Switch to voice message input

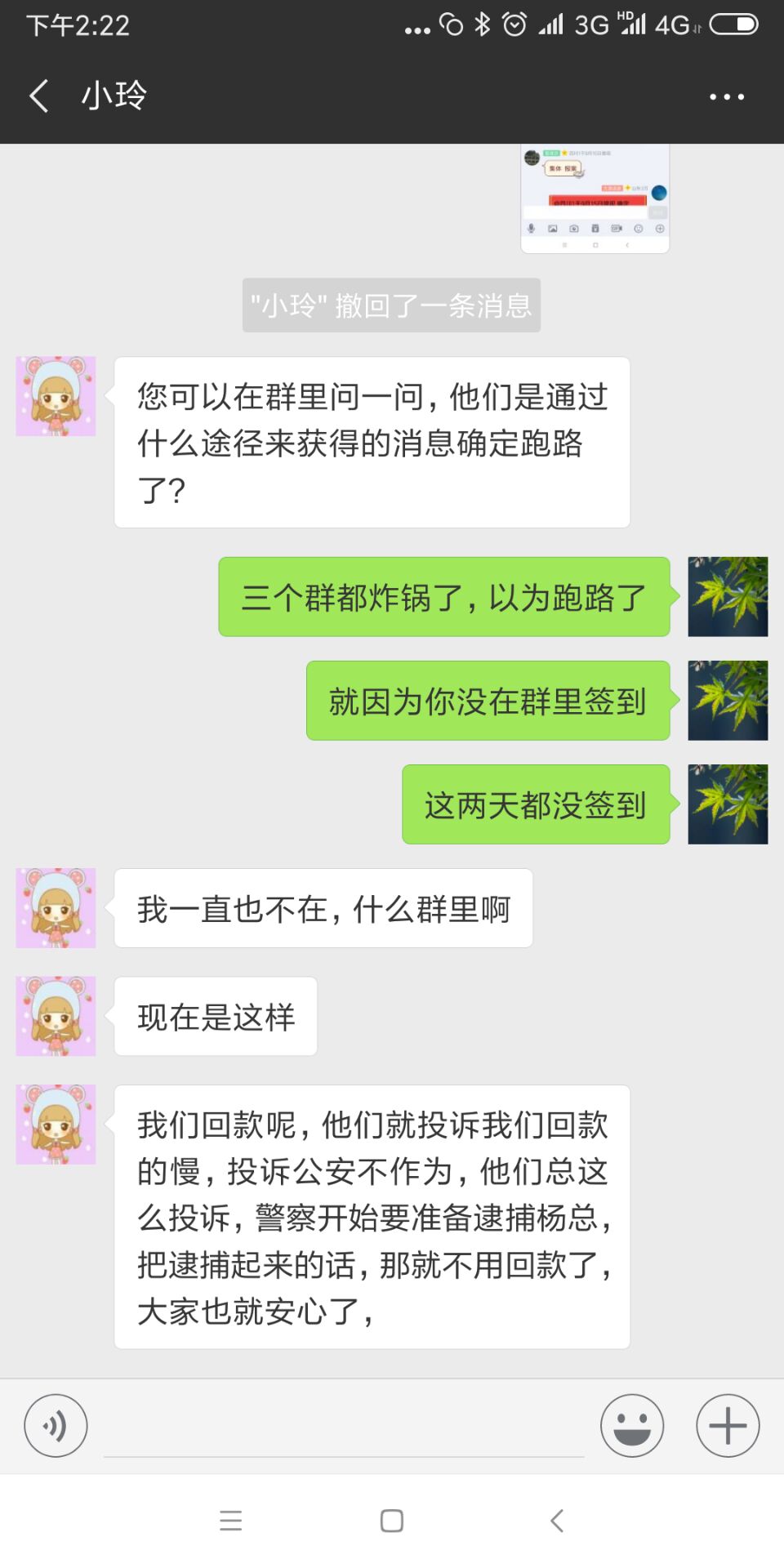point(56,1425)
